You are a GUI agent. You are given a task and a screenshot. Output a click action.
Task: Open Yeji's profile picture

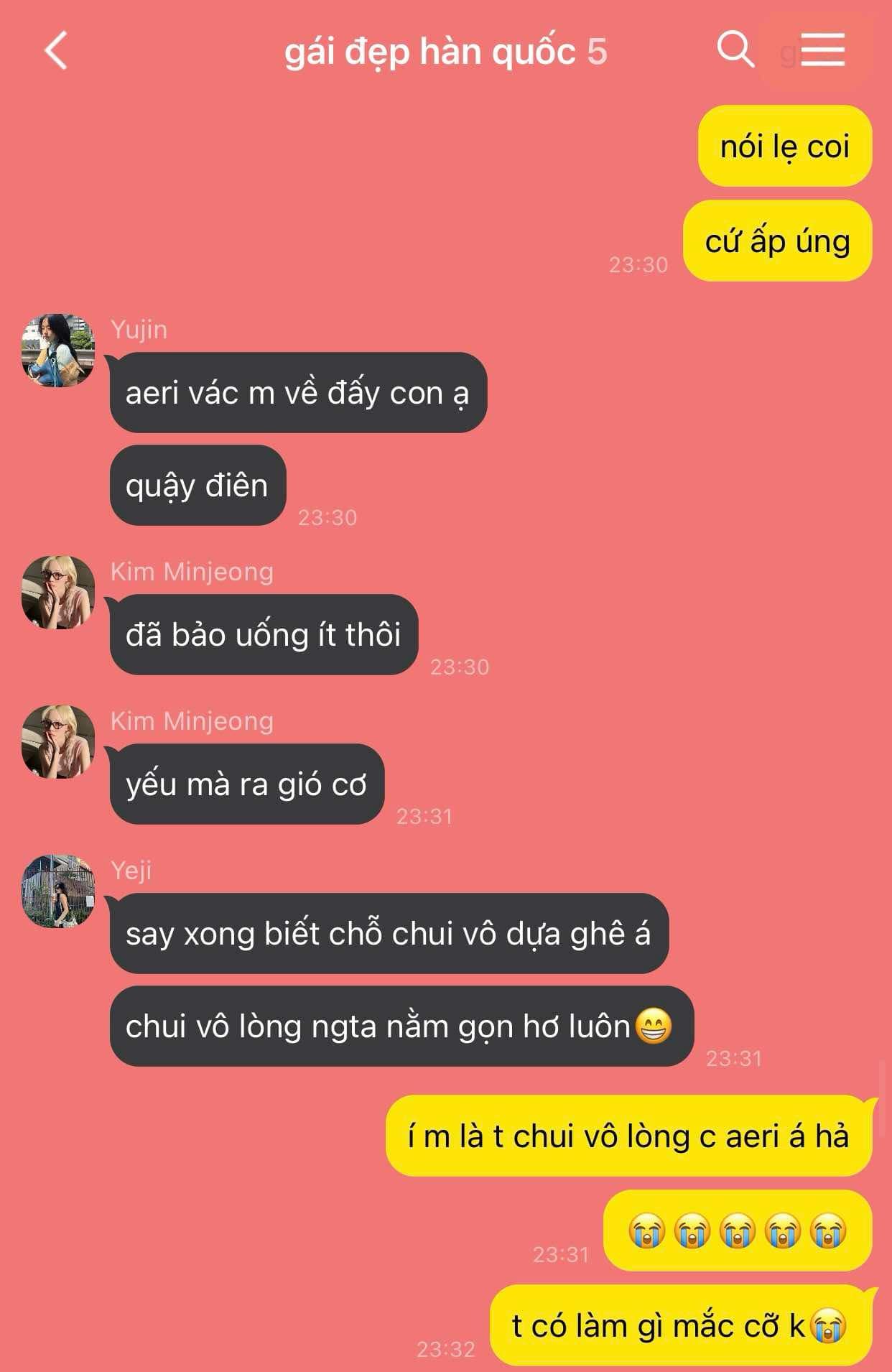point(58,891)
